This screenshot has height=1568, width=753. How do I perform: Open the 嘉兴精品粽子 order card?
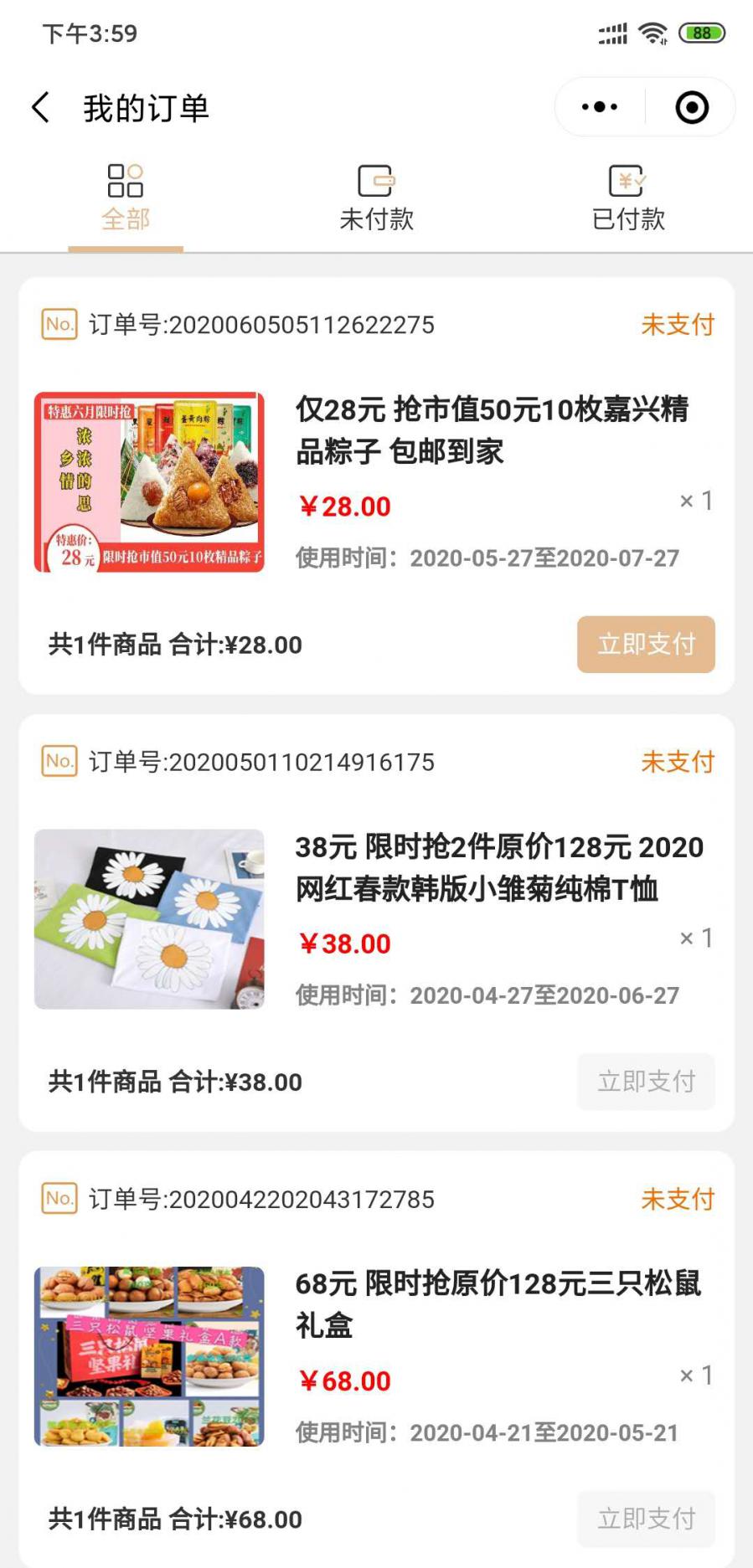(491, 430)
